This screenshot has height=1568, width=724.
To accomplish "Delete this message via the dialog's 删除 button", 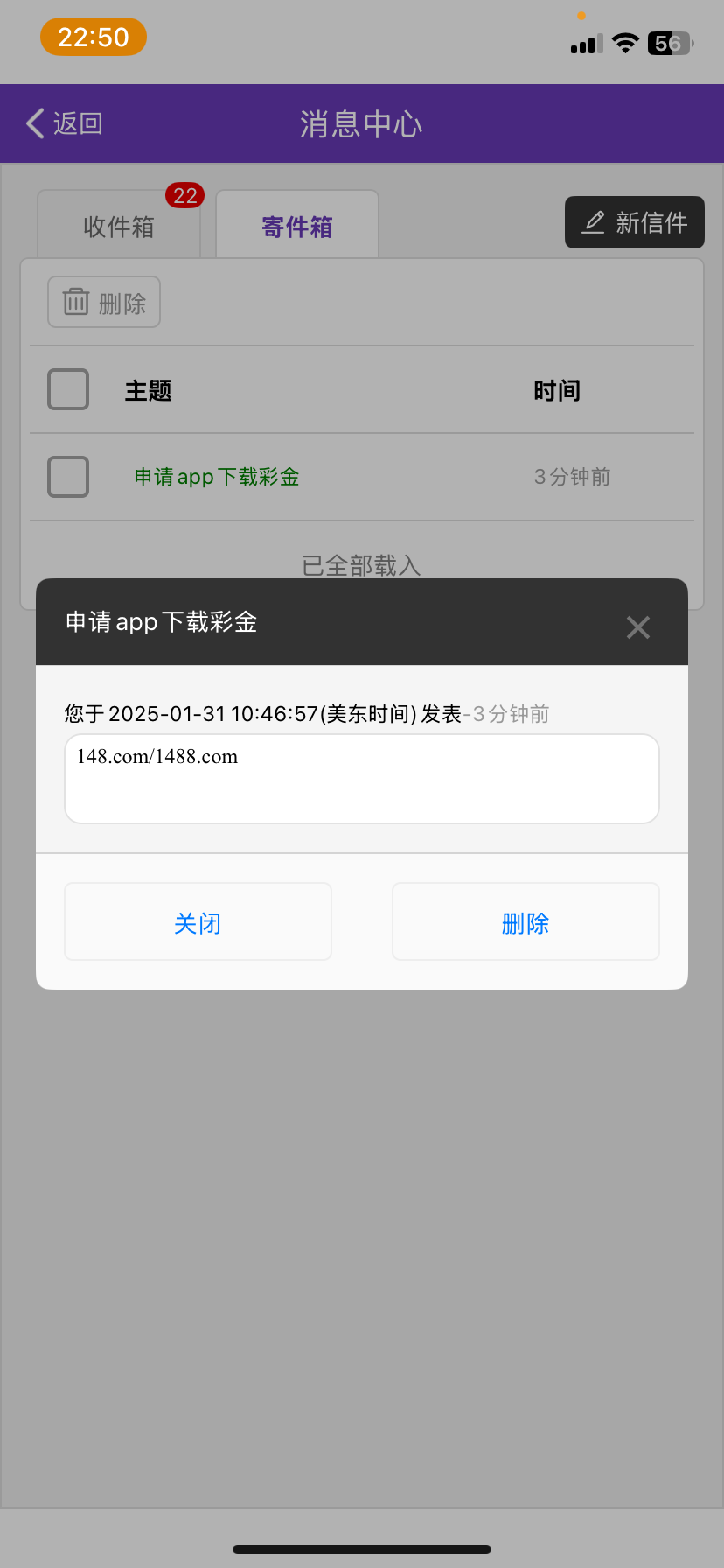I will pyautogui.click(x=526, y=922).
